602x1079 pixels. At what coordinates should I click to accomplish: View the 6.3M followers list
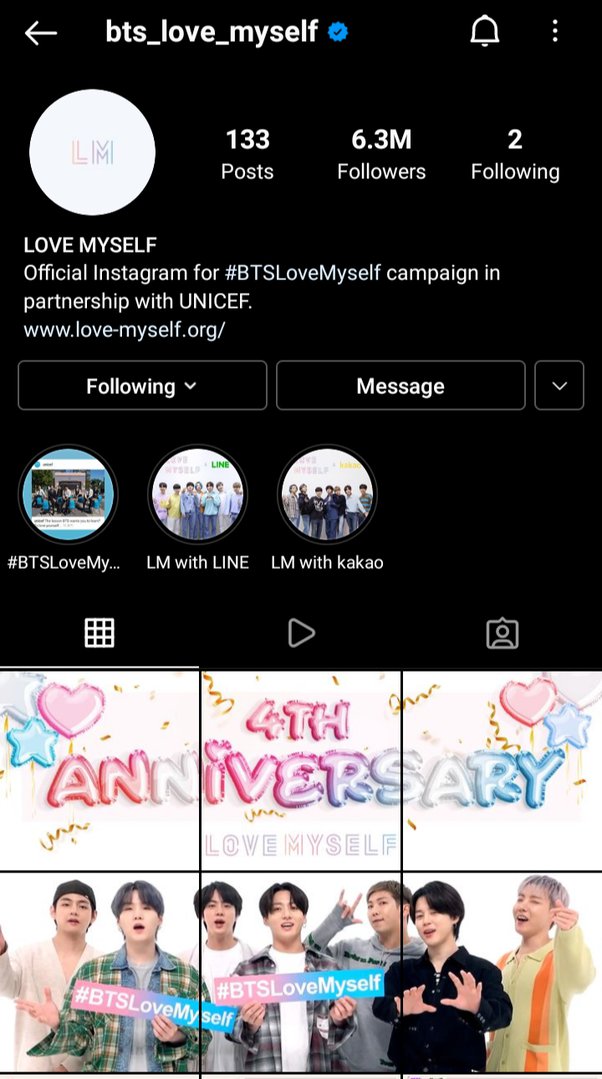381,154
